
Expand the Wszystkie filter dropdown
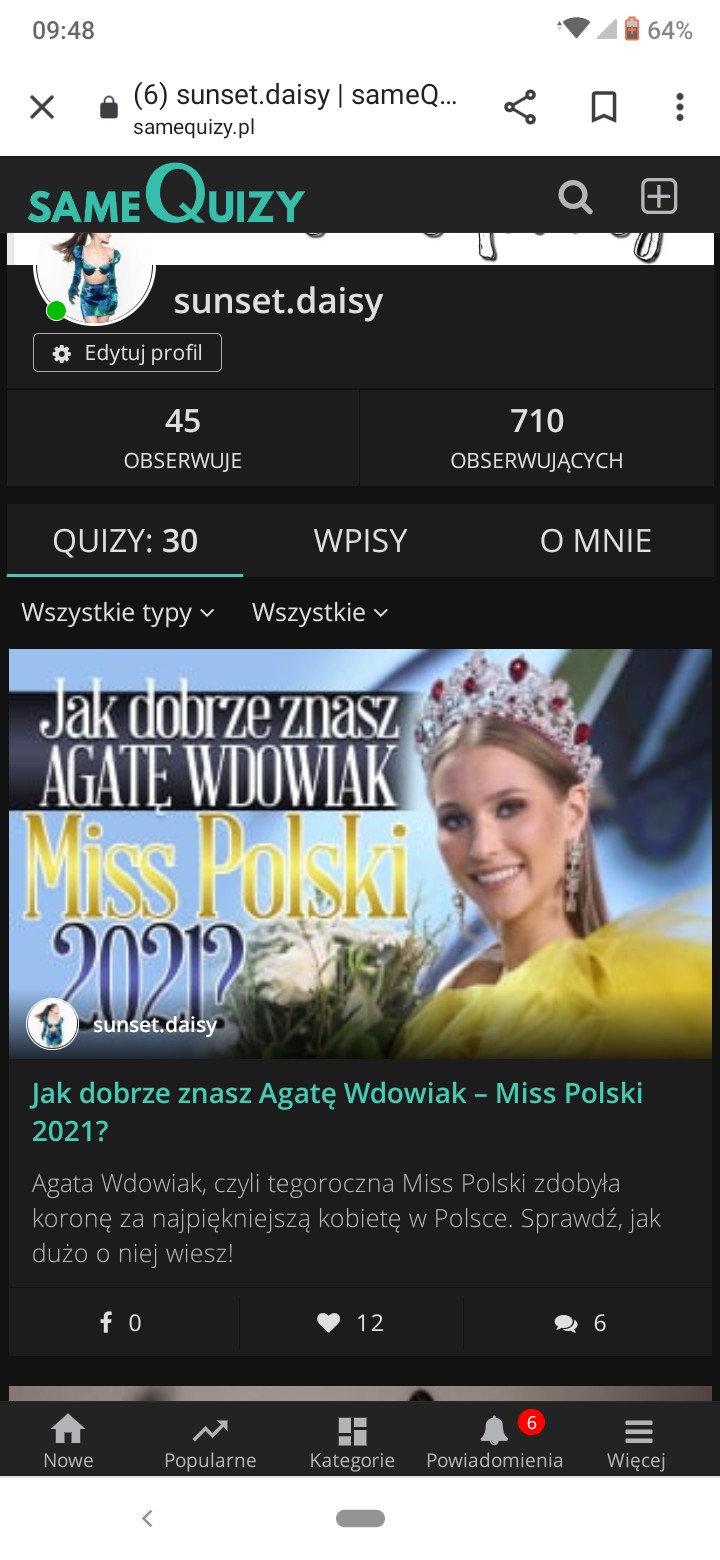coord(320,612)
